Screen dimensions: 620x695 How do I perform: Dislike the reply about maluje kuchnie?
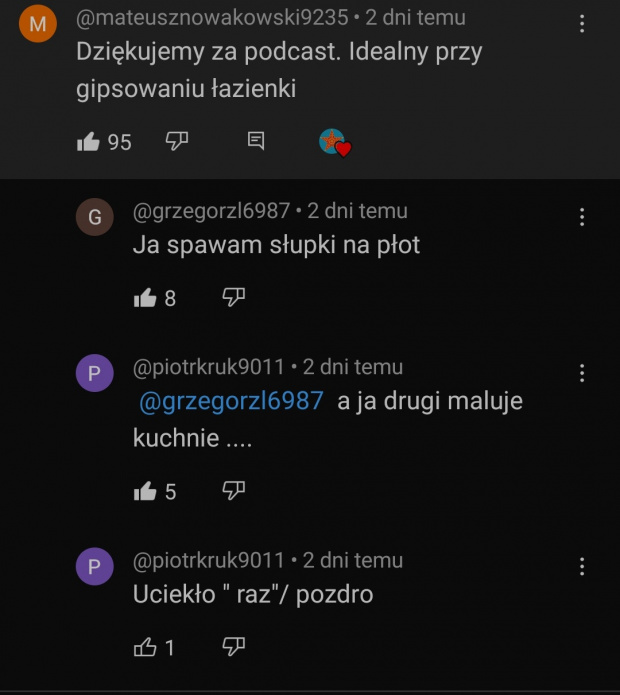233,490
